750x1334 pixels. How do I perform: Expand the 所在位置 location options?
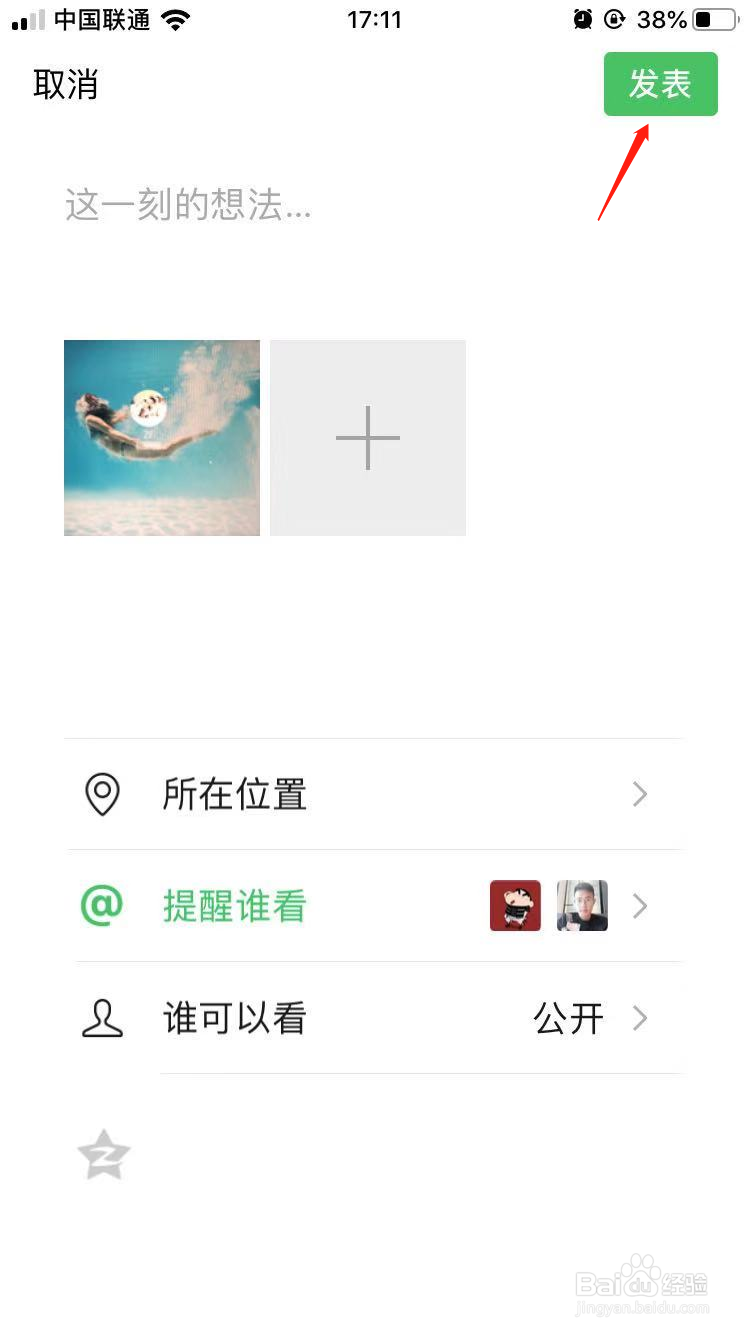click(639, 794)
